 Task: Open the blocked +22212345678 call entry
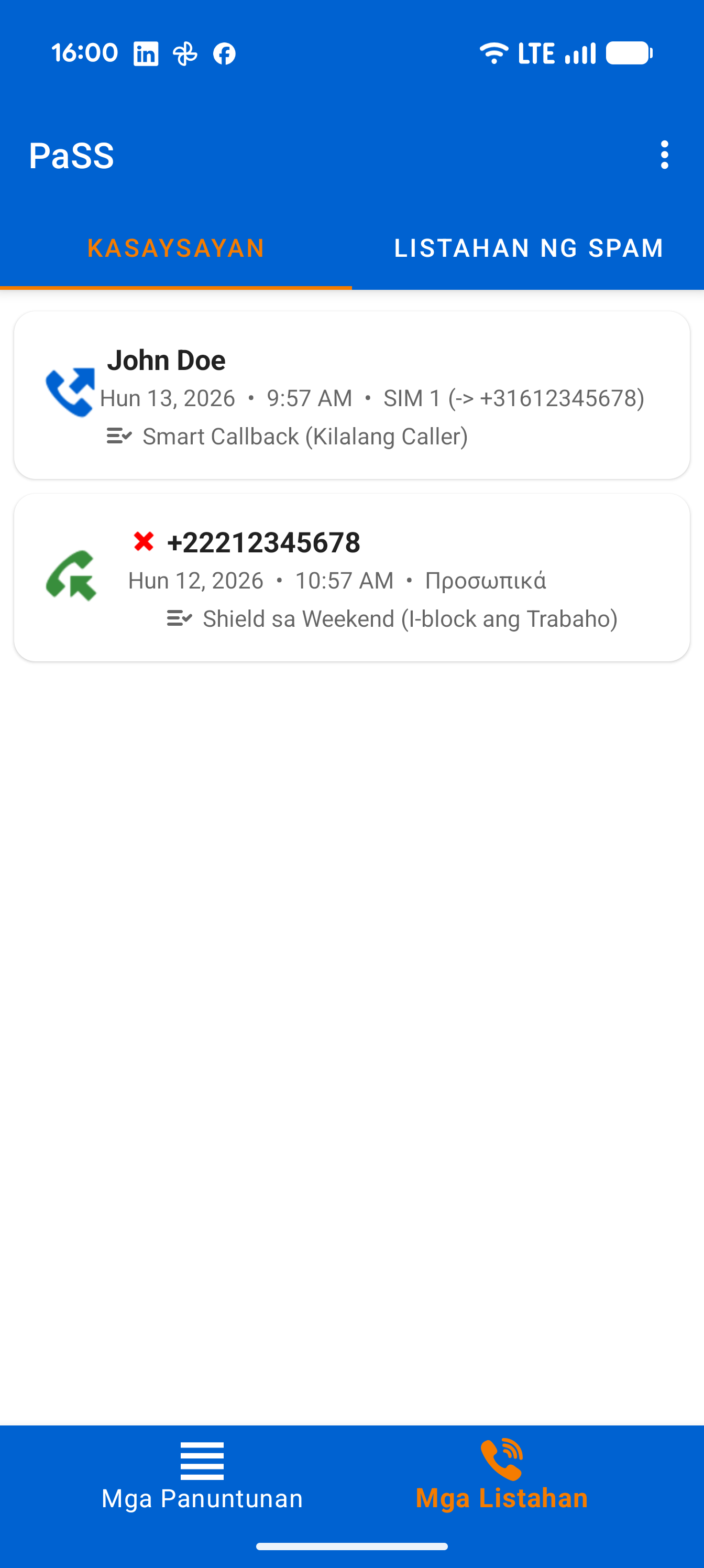[351, 577]
